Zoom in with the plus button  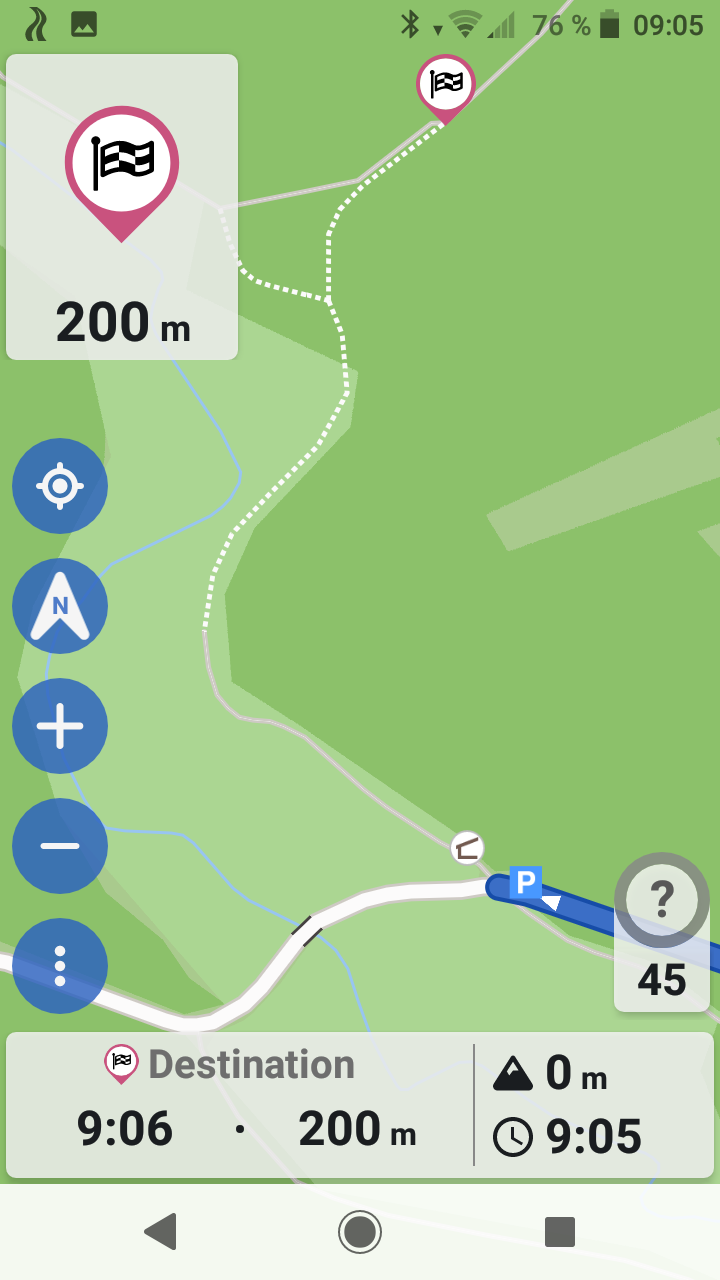pos(60,726)
